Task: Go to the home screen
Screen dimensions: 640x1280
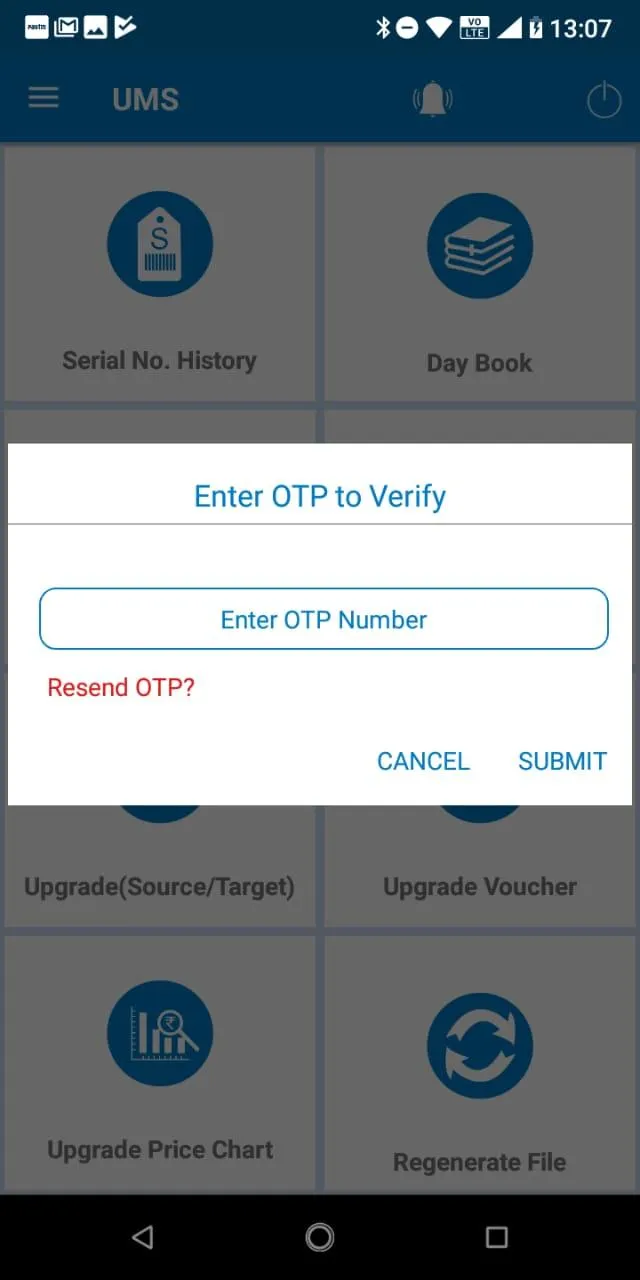Action: click(320, 1237)
